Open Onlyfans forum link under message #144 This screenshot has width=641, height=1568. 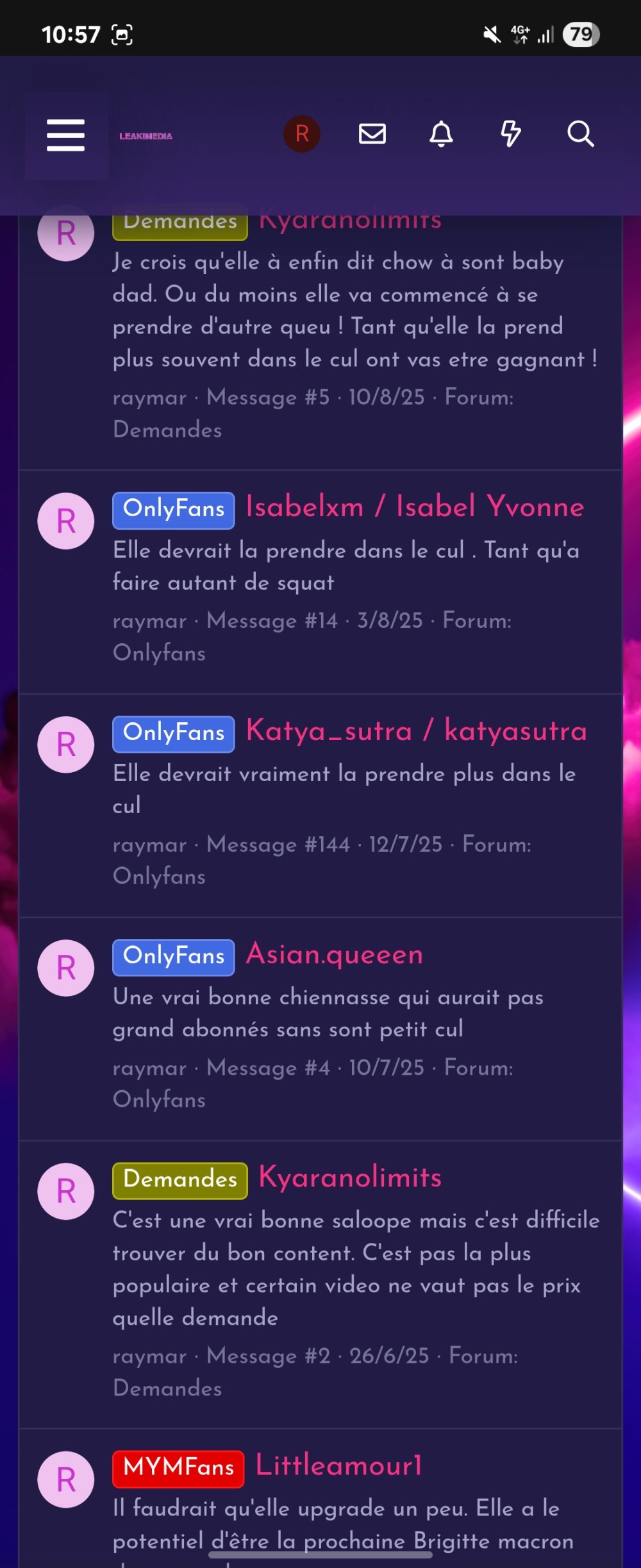[159, 876]
